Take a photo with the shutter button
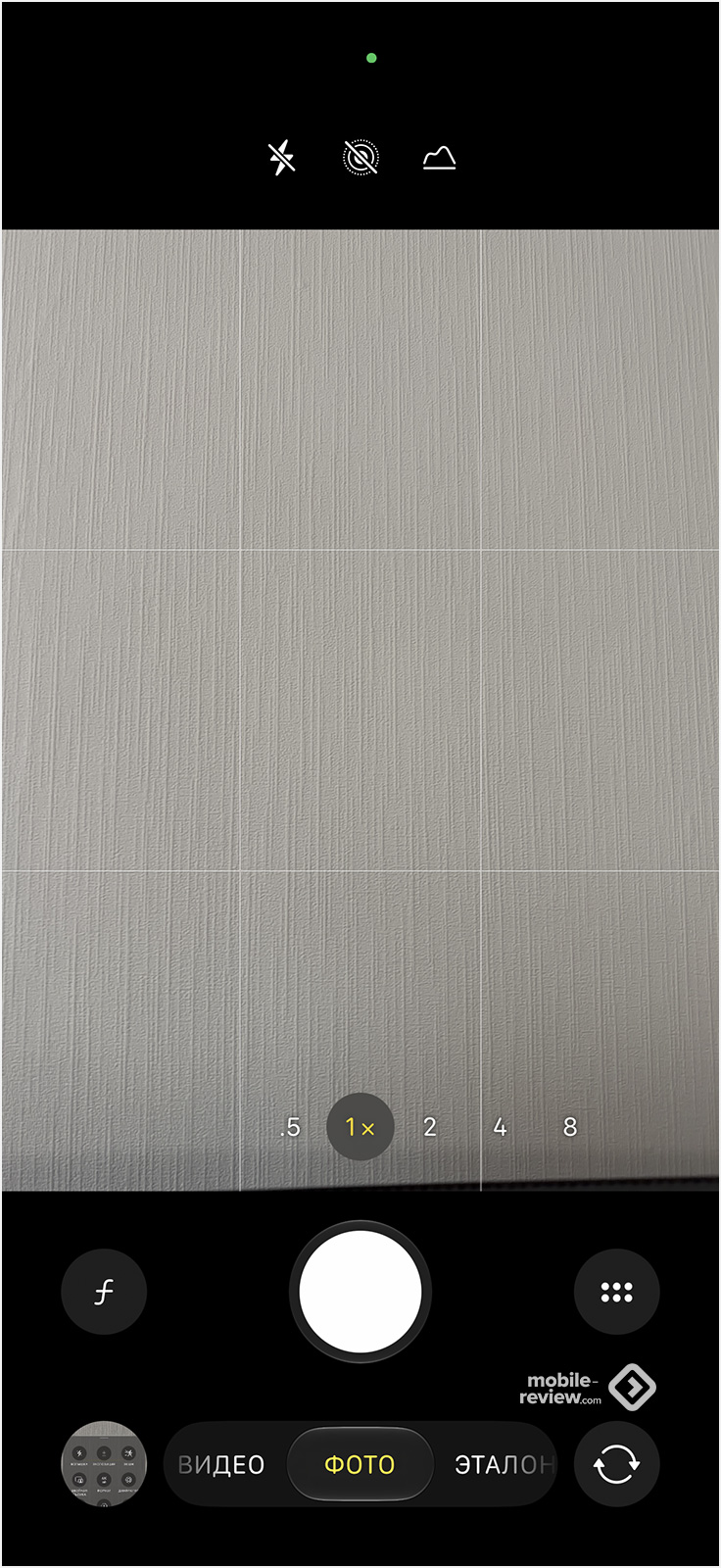721x1568 pixels. coord(360,1292)
